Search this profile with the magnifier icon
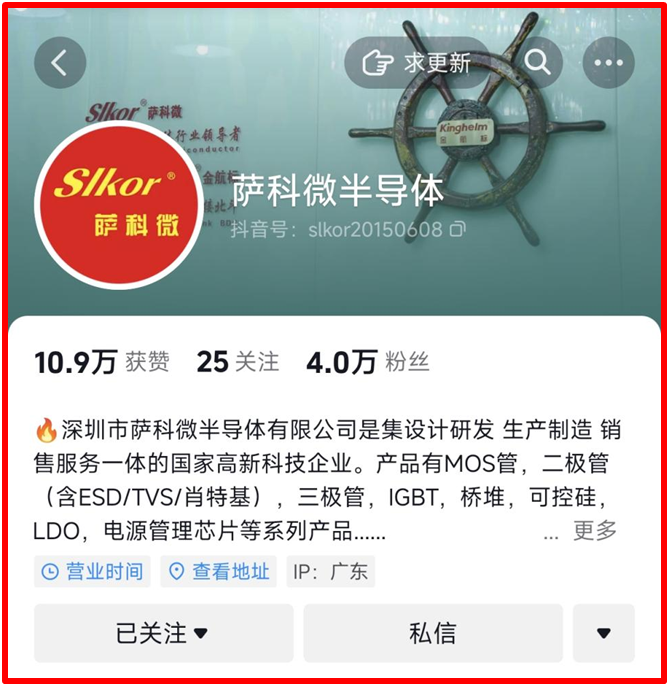The width and height of the screenshot is (669, 686). [x=538, y=63]
